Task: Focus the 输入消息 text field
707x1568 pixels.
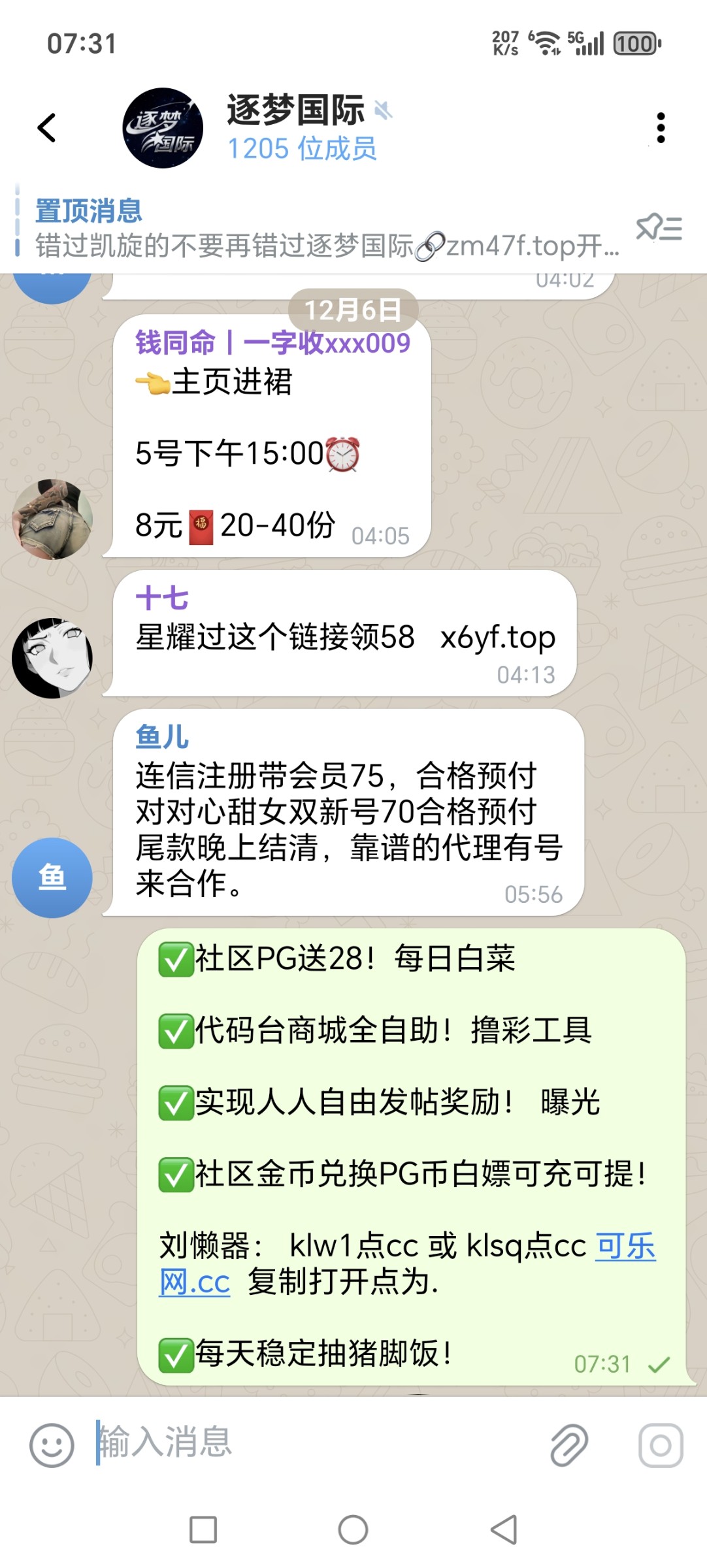Action: 314,1443
